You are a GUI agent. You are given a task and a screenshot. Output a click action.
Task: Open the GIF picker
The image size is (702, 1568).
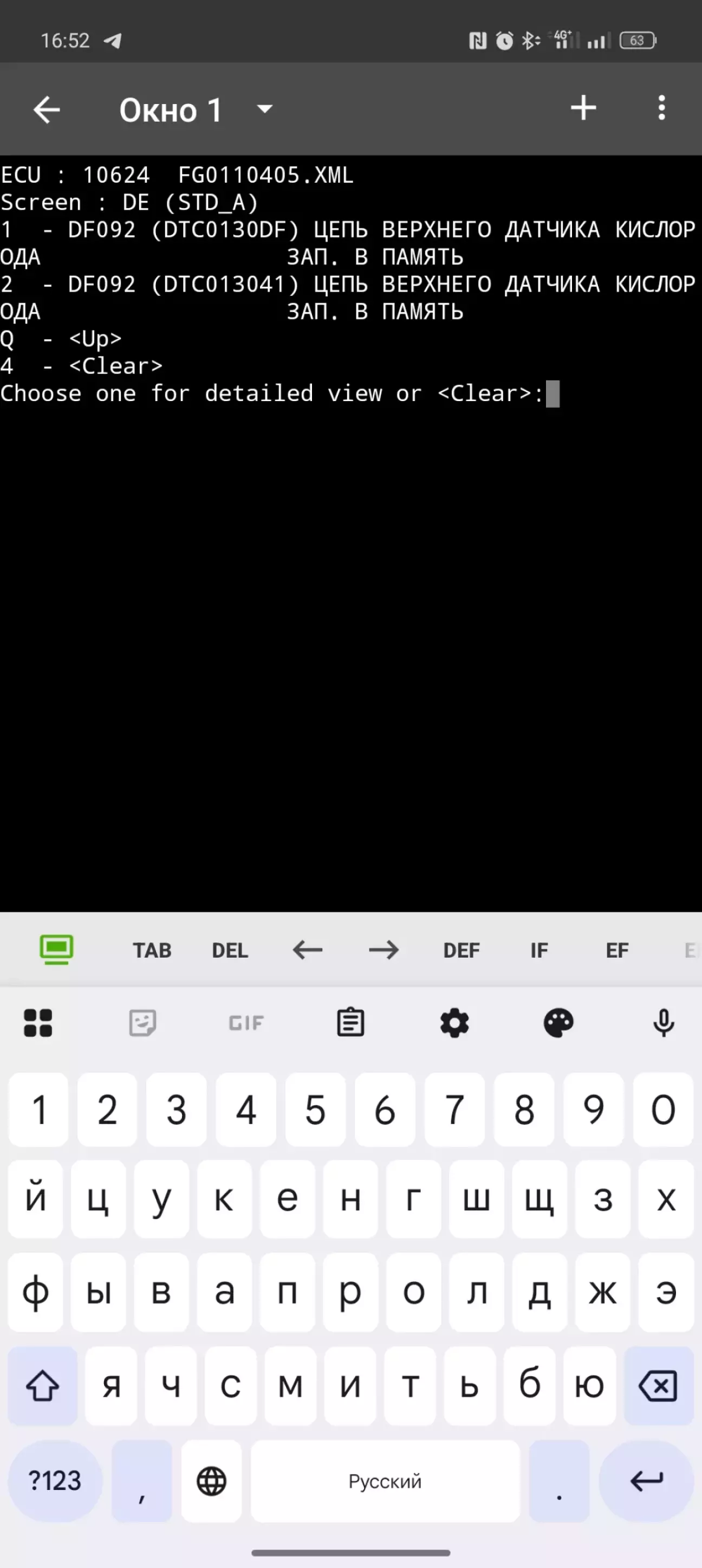pyautogui.click(x=246, y=1023)
